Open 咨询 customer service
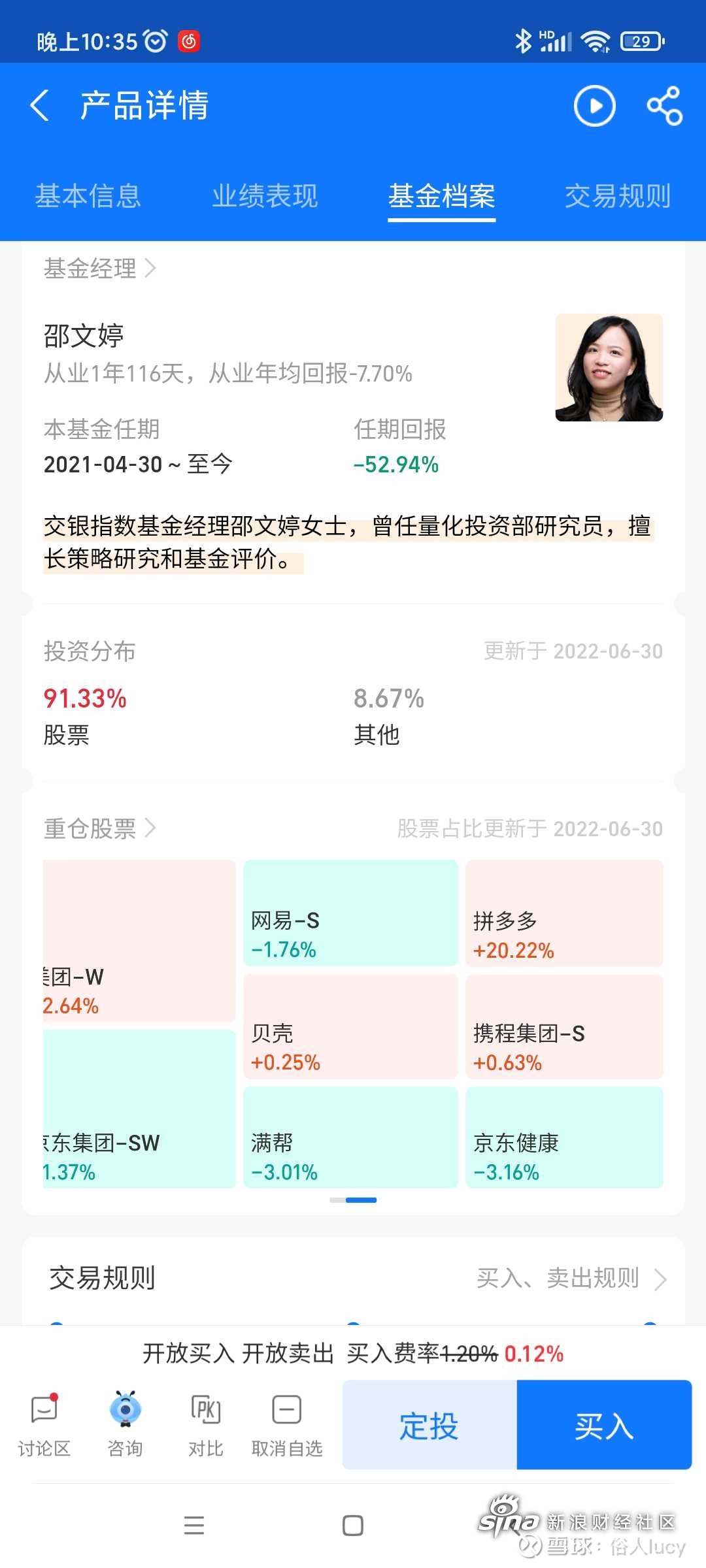Screen dimensions: 706x1568 pos(125,1426)
